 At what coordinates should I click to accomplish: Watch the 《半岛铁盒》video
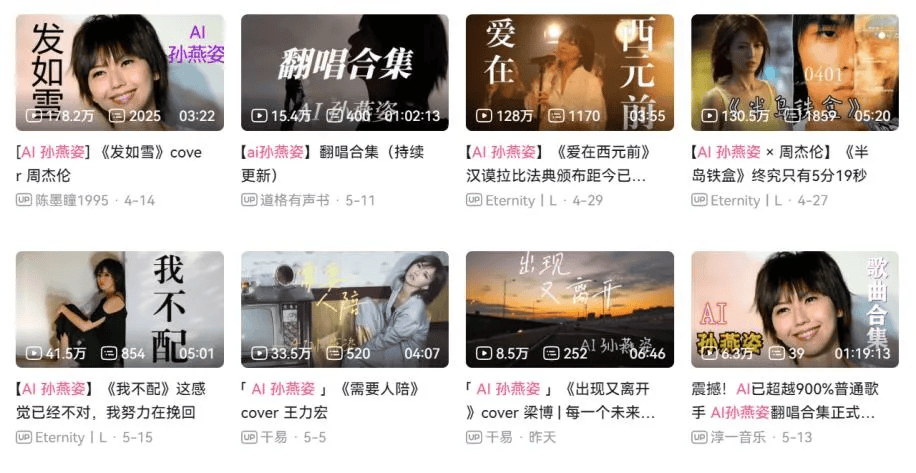tap(795, 72)
